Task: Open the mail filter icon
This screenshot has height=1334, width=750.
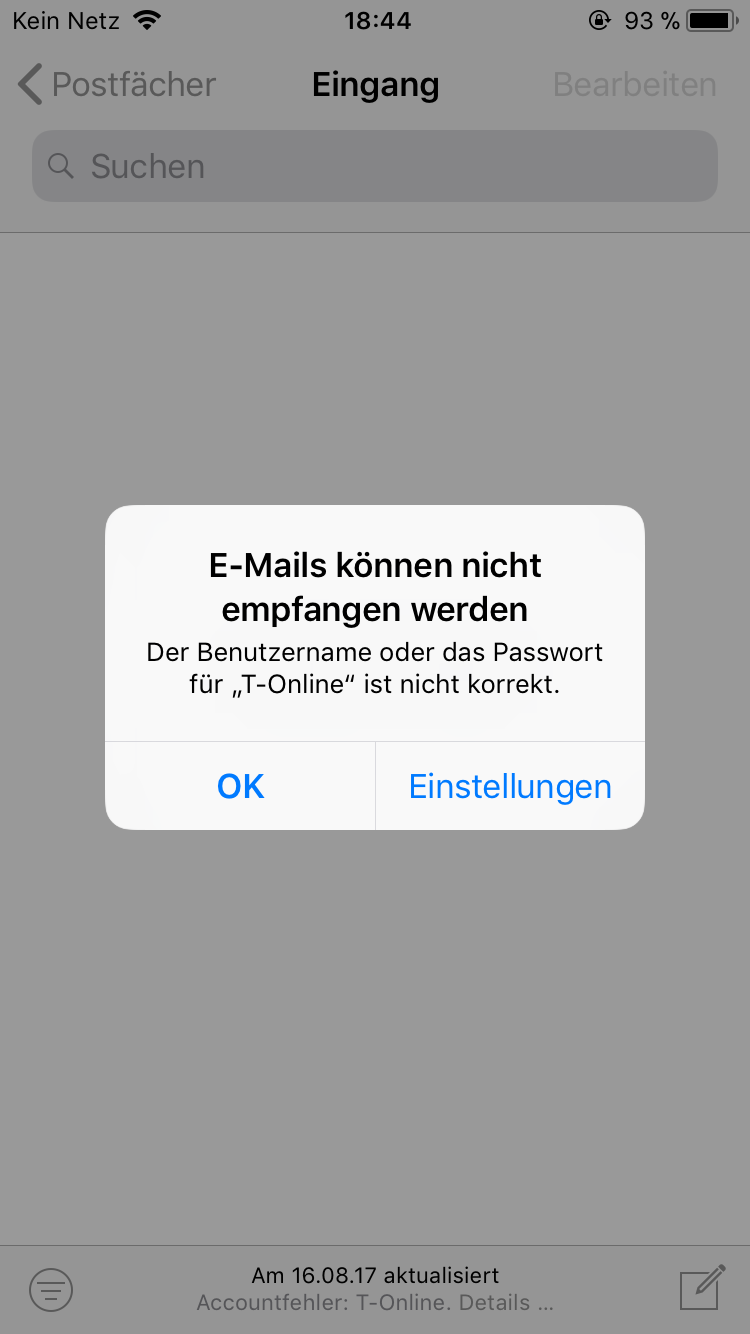Action: [x=51, y=1289]
